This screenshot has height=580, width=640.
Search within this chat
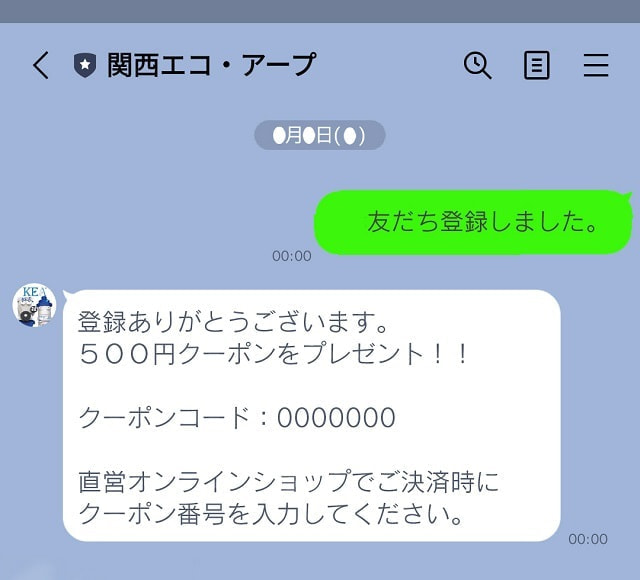(478, 66)
